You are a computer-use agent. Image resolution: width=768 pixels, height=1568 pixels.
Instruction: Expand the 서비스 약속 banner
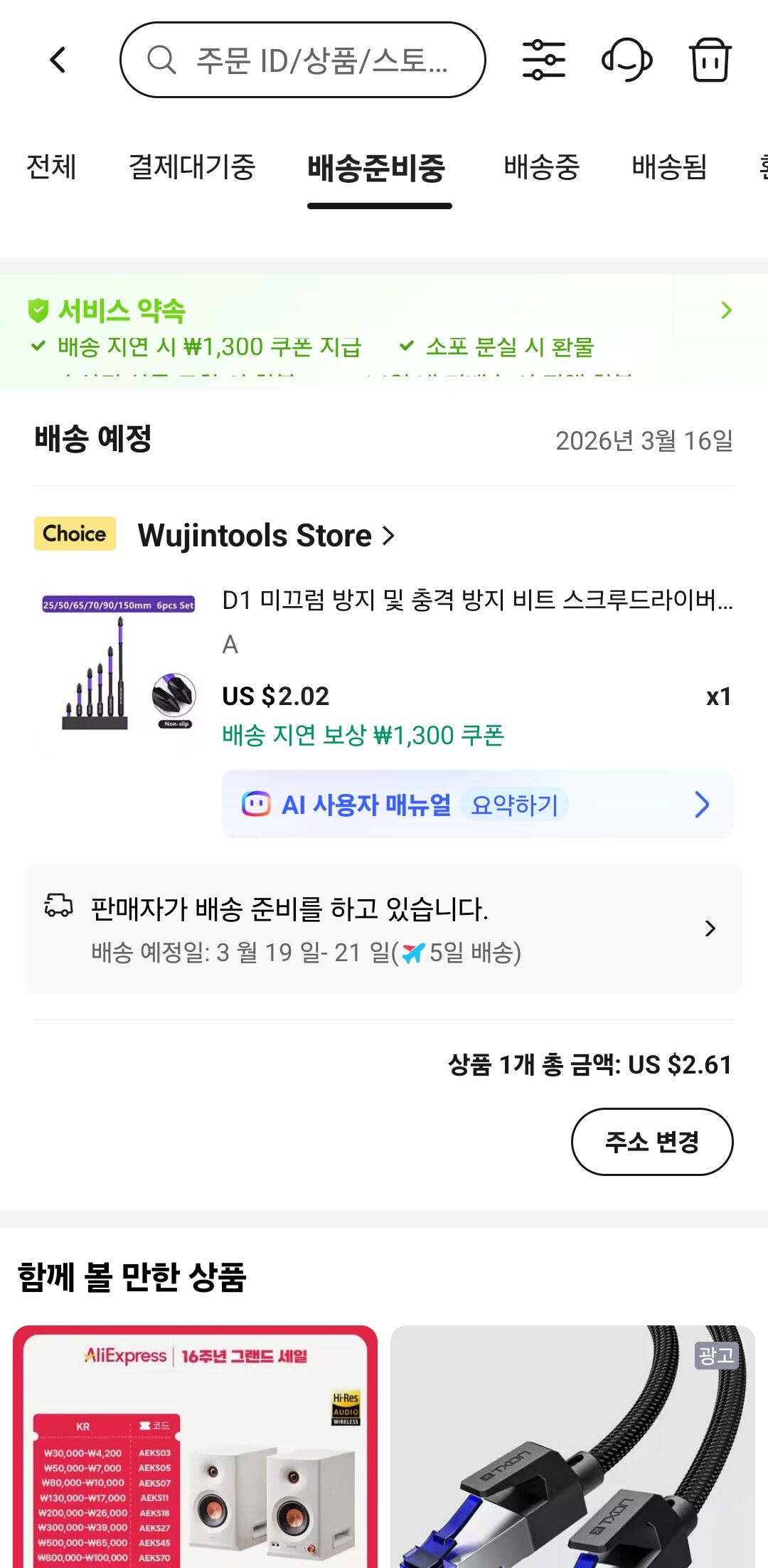(x=725, y=311)
